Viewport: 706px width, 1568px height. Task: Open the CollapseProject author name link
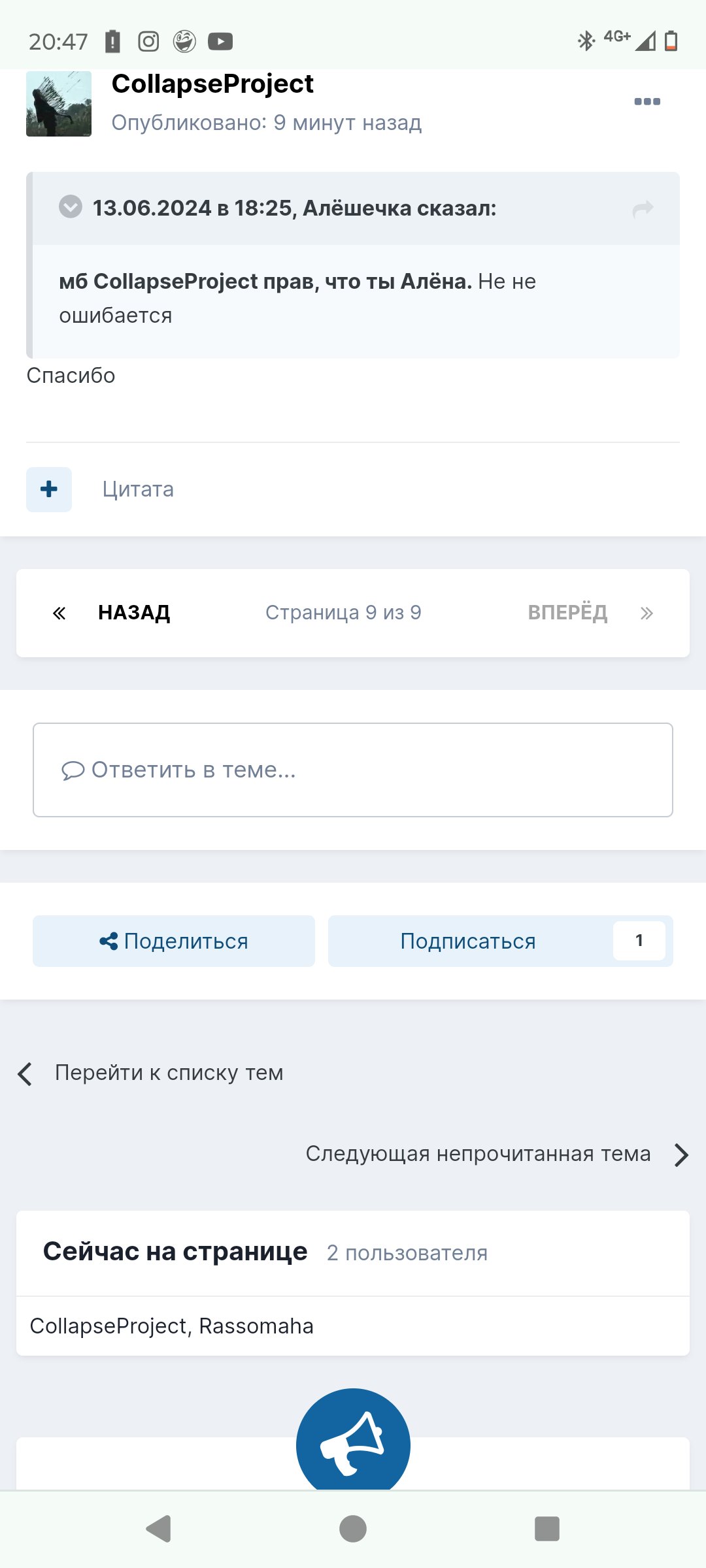212,84
